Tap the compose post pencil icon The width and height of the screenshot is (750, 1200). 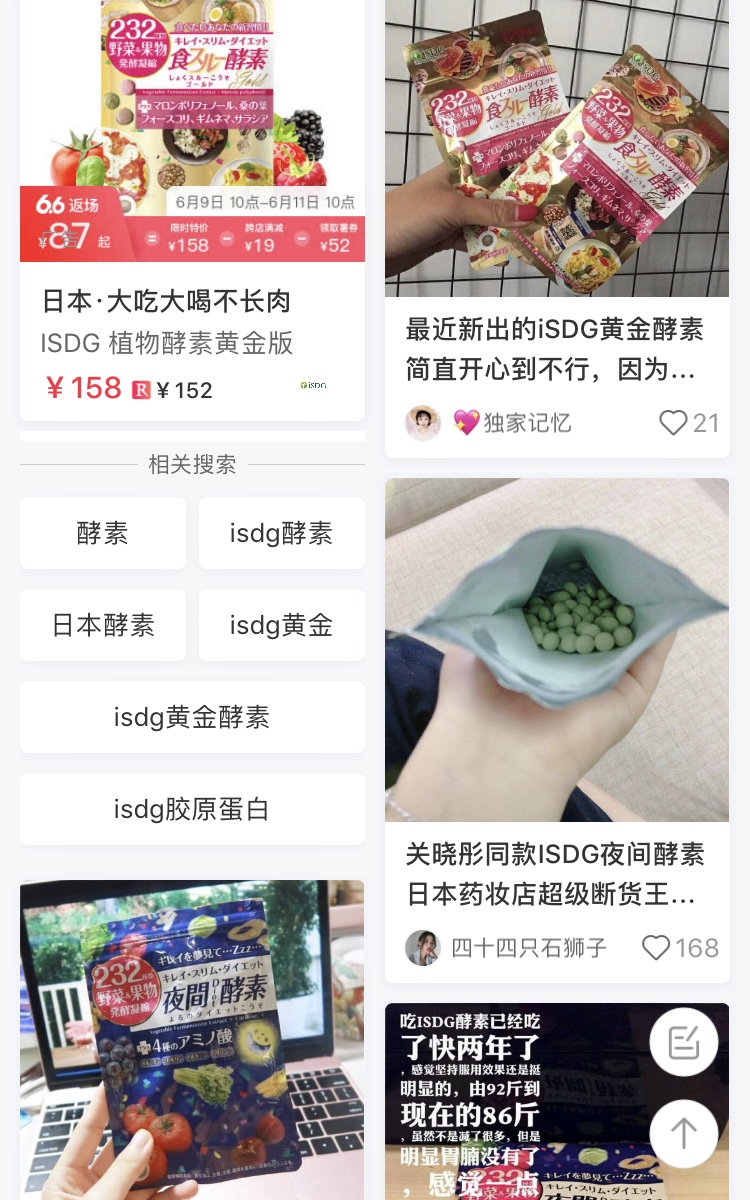[686, 1041]
